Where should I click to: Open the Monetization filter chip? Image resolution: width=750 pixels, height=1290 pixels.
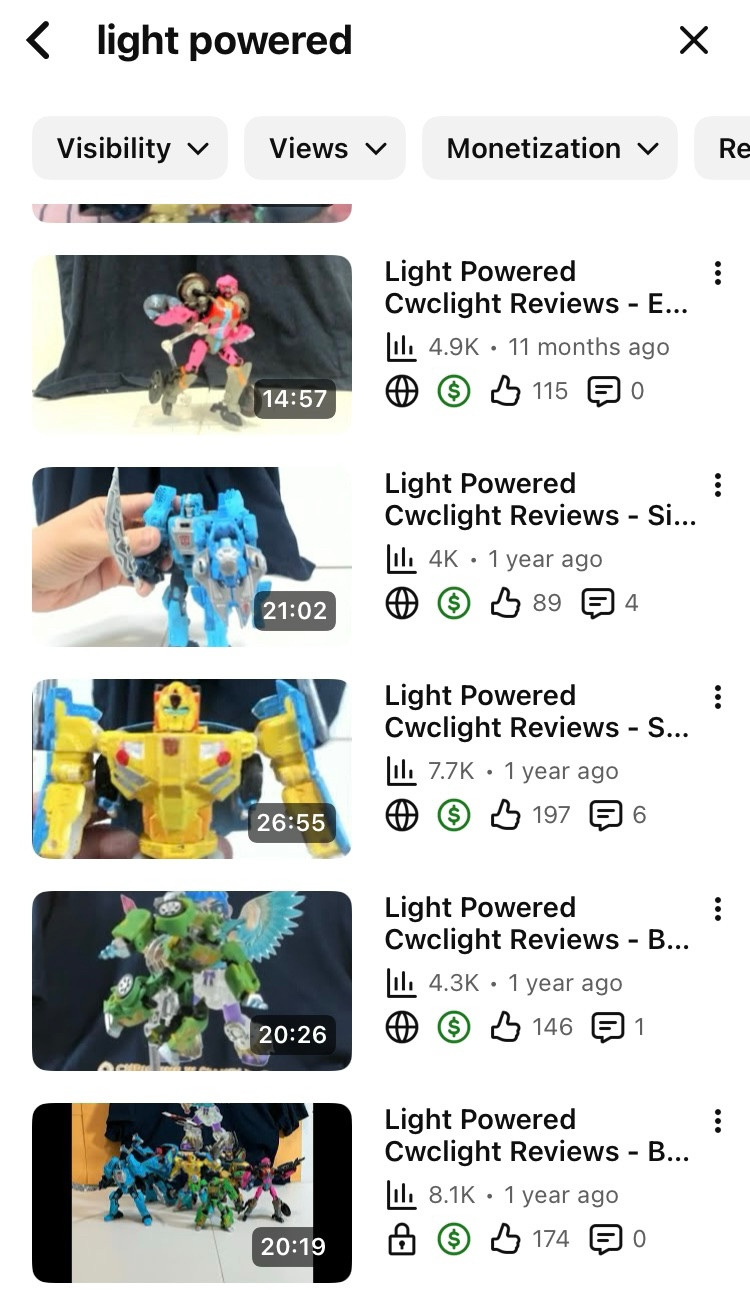pos(550,149)
